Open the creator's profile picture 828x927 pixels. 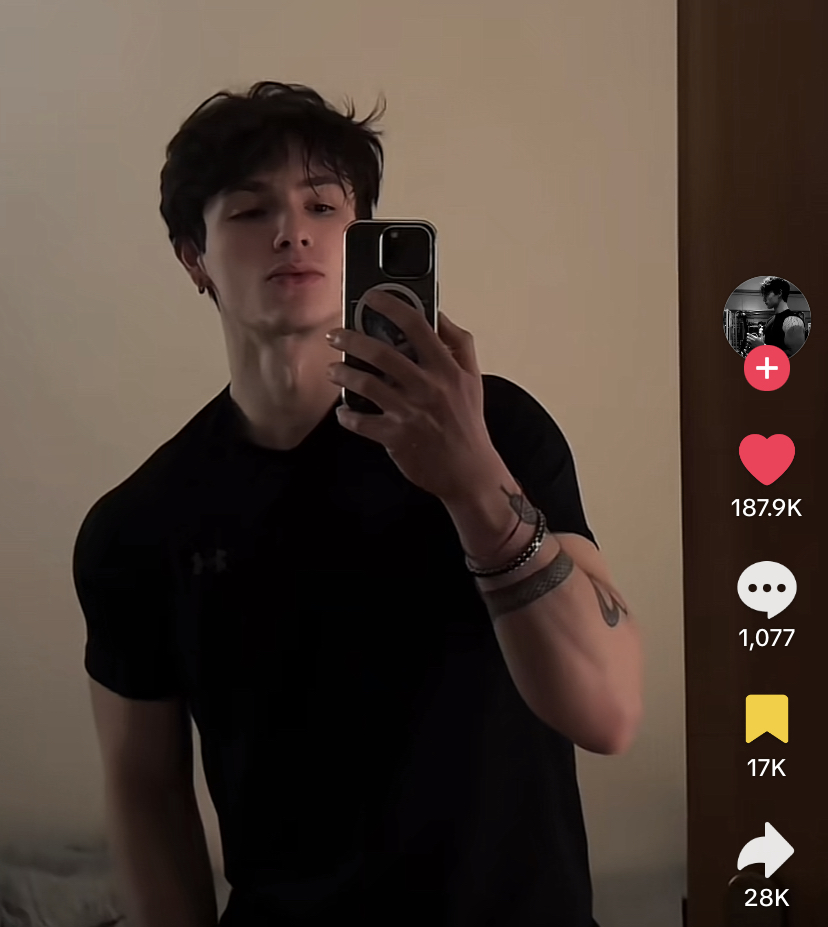click(766, 315)
